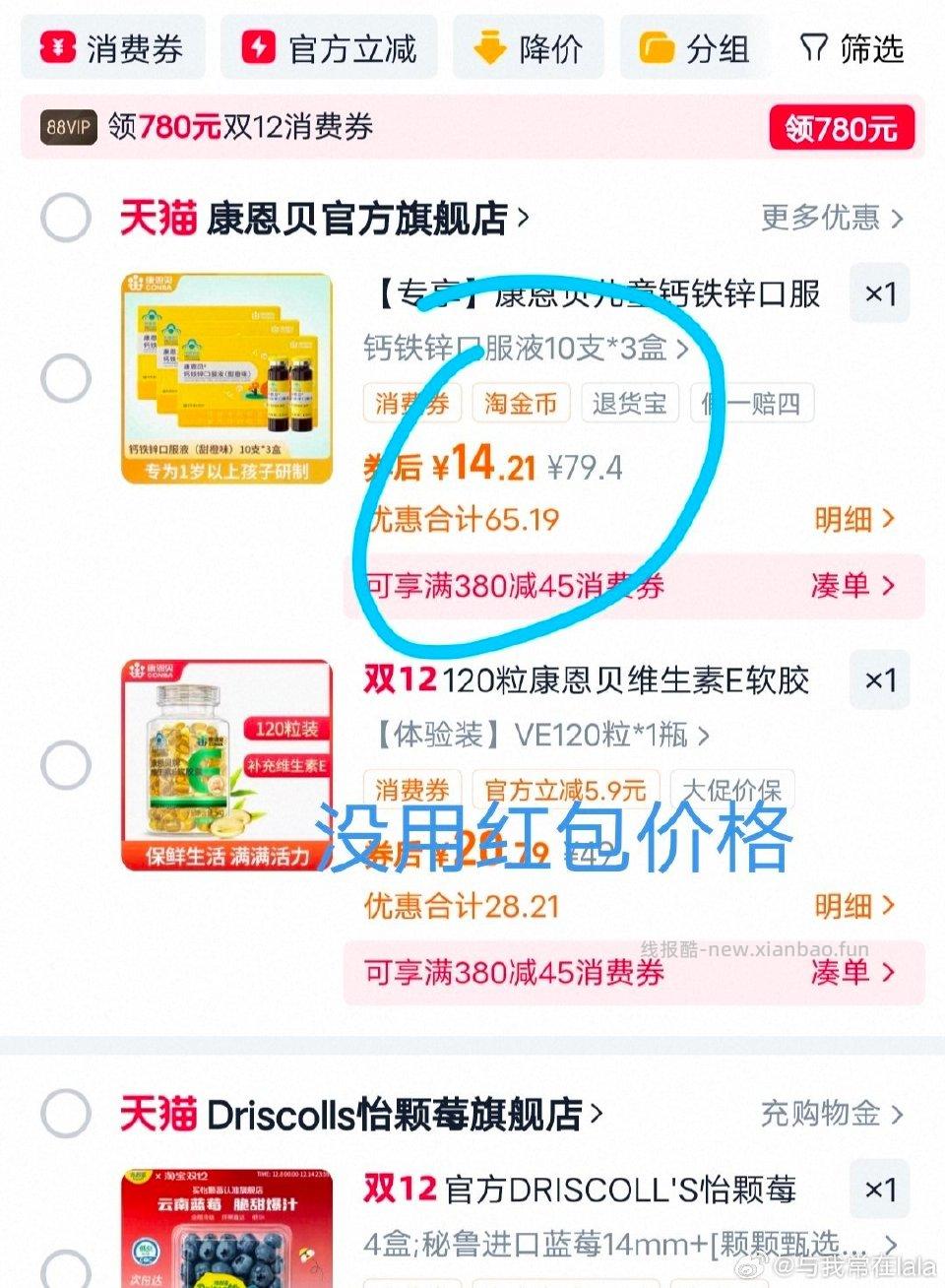Tap the 官方立减 lightning discount icon
The height and width of the screenshot is (1288, 945).
point(258,48)
